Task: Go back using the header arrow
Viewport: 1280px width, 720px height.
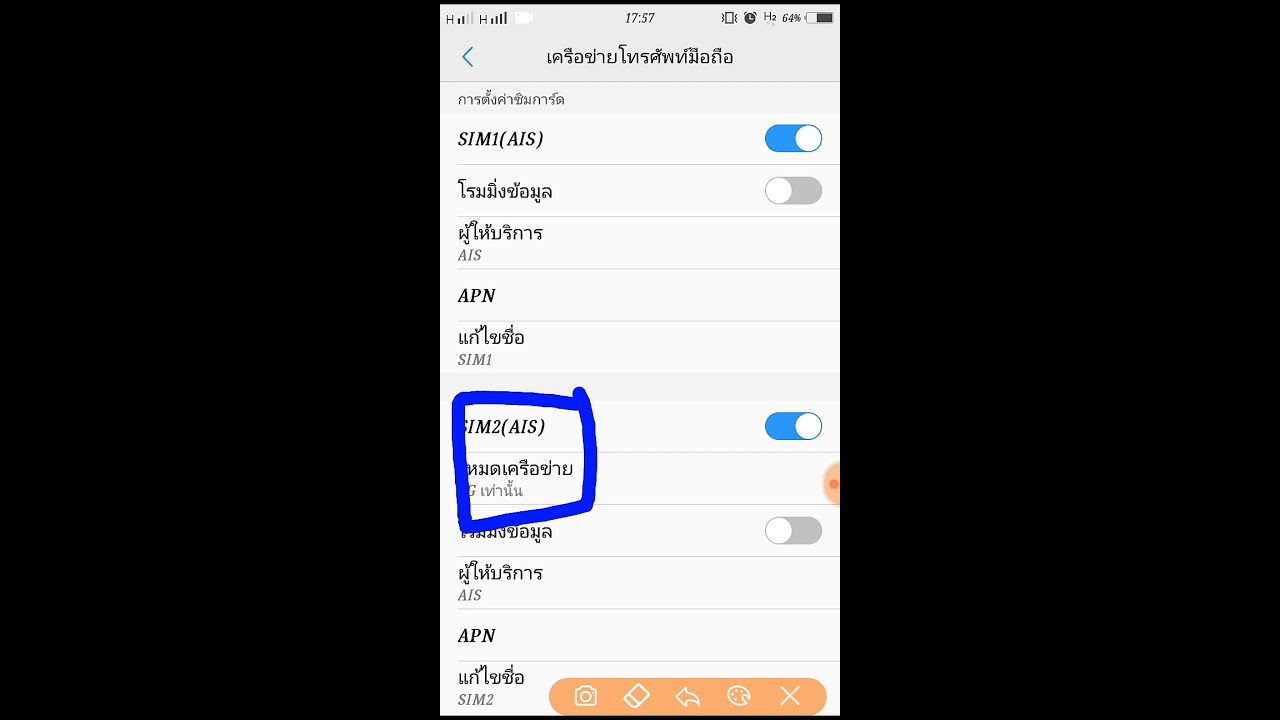Action: 467,57
